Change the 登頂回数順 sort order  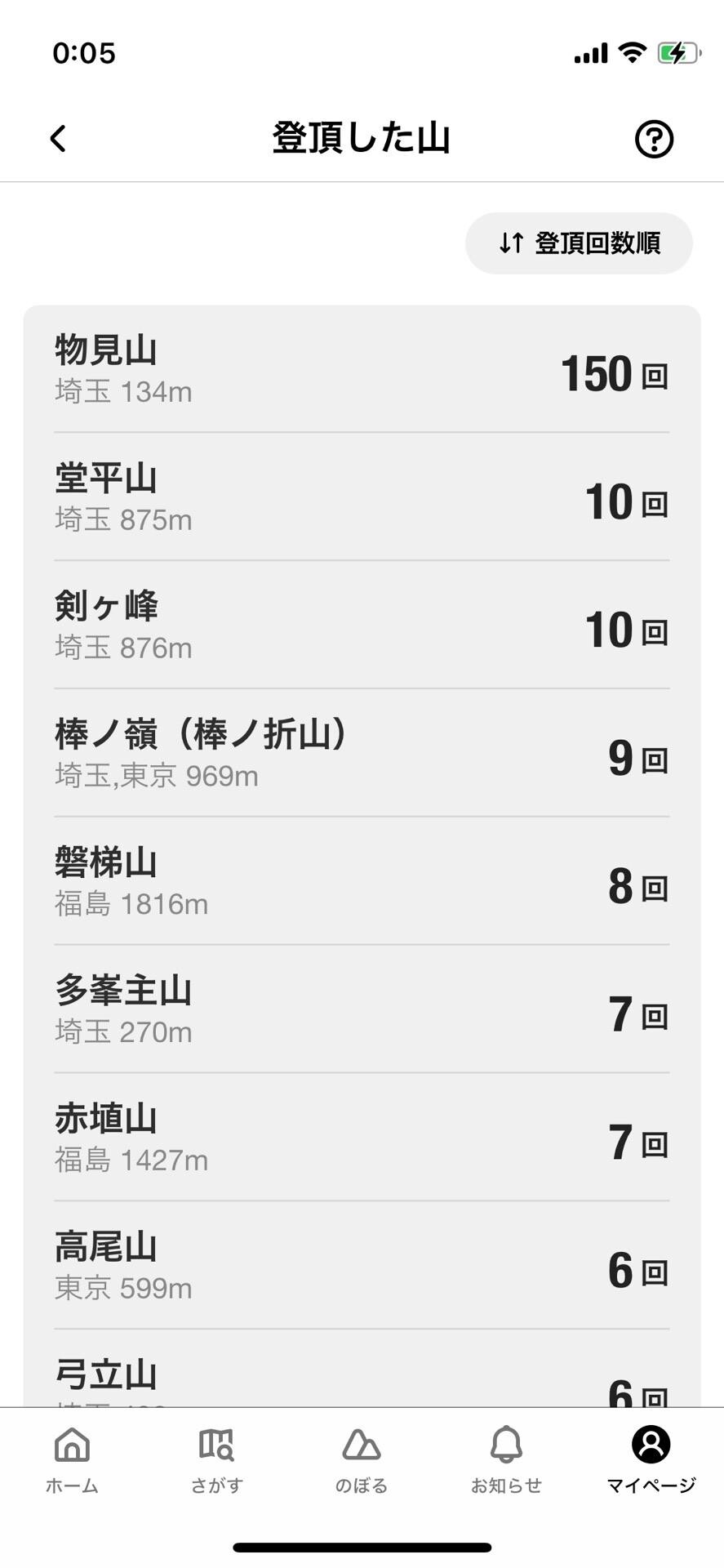click(x=579, y=243)
